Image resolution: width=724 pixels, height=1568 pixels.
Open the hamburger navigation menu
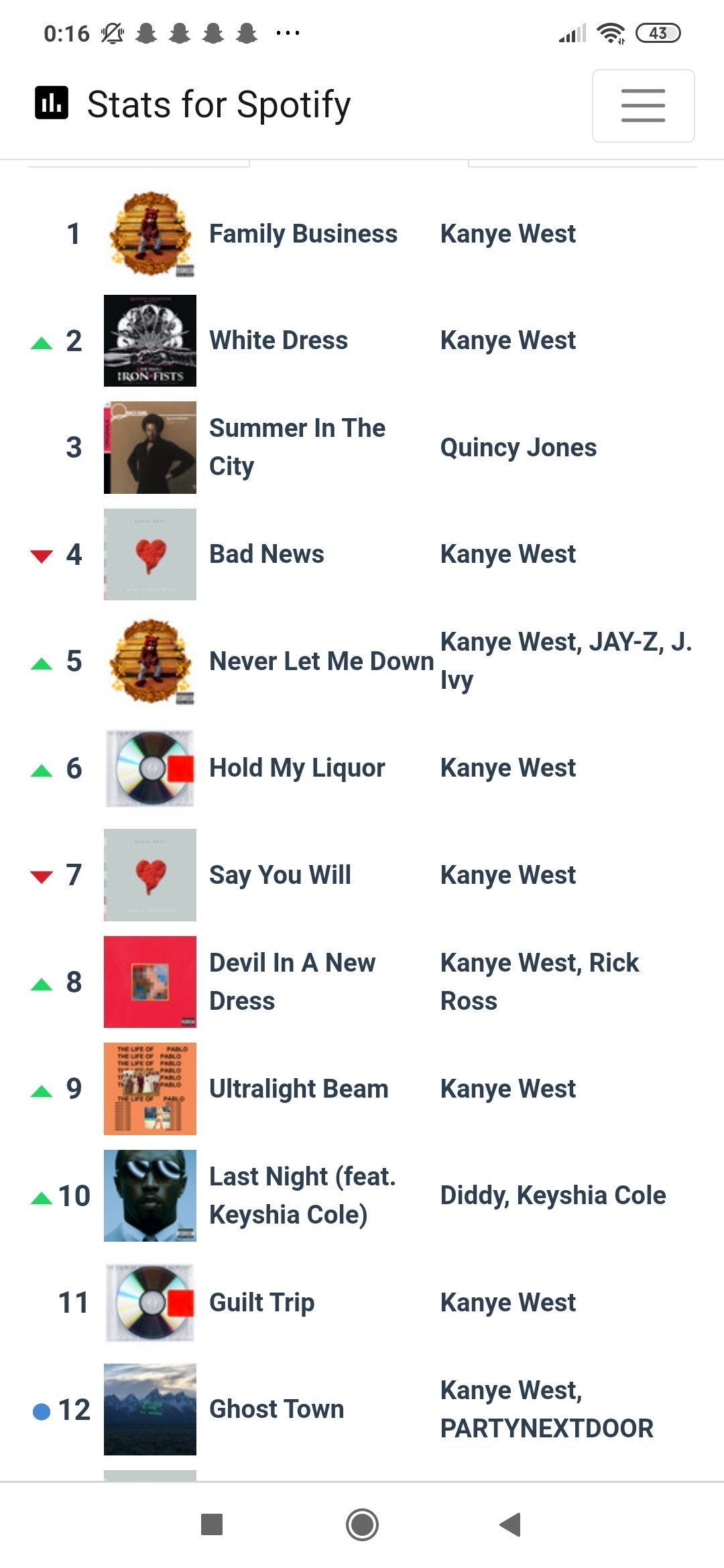click(x=643, y=106)
